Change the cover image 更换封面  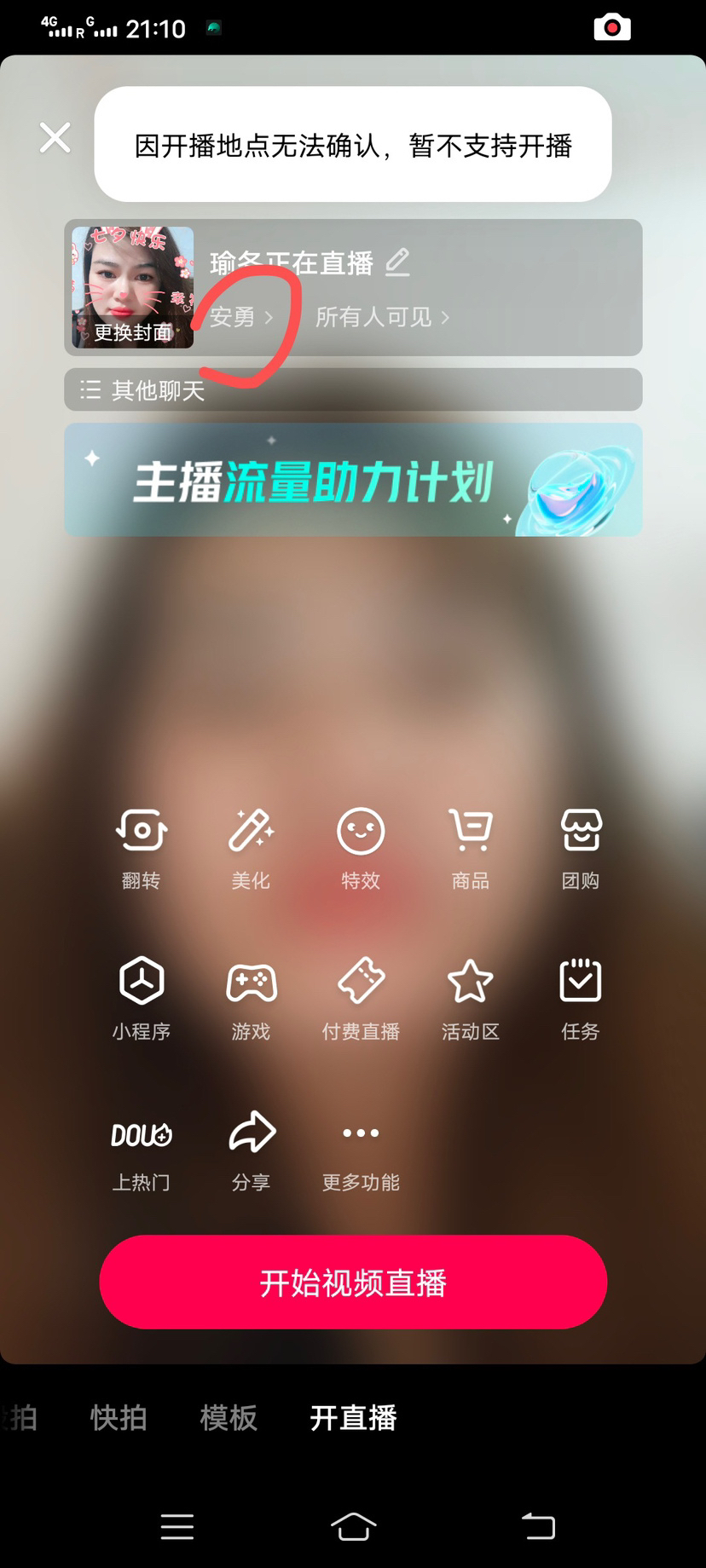pyautogui.click(x=132, y=287)
